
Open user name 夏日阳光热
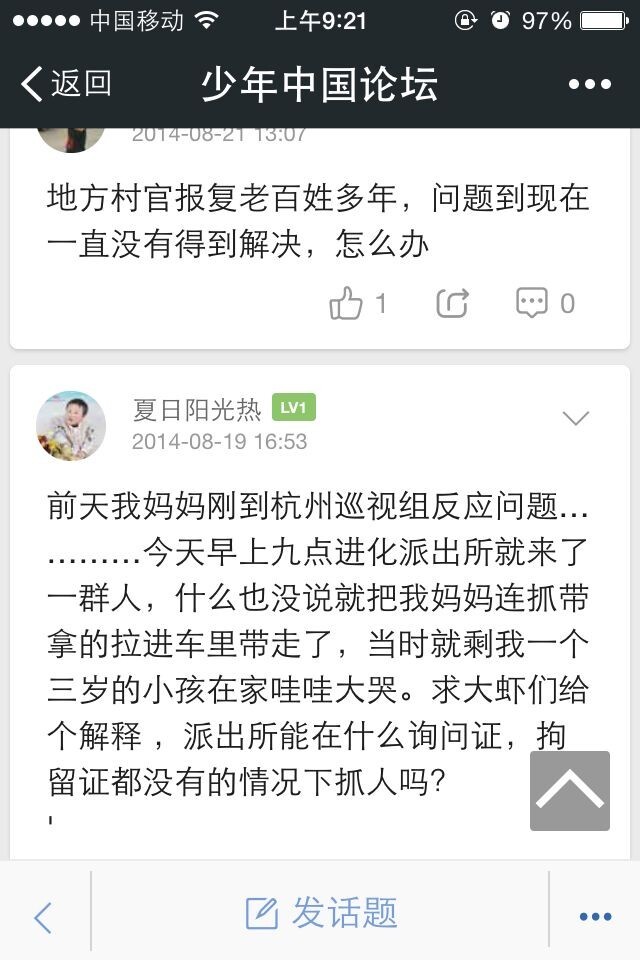coord(196,409)
